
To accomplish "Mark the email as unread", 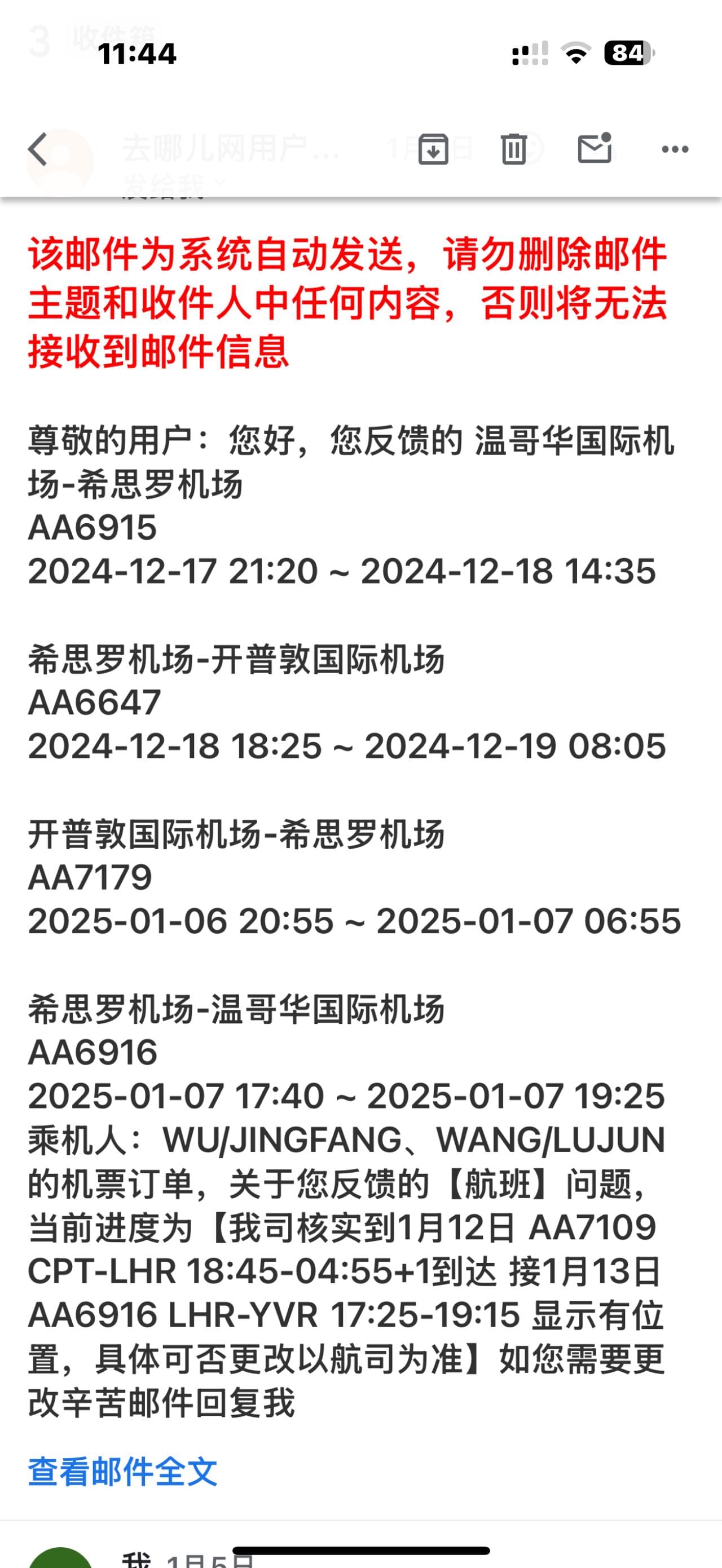I will point(594,148).
